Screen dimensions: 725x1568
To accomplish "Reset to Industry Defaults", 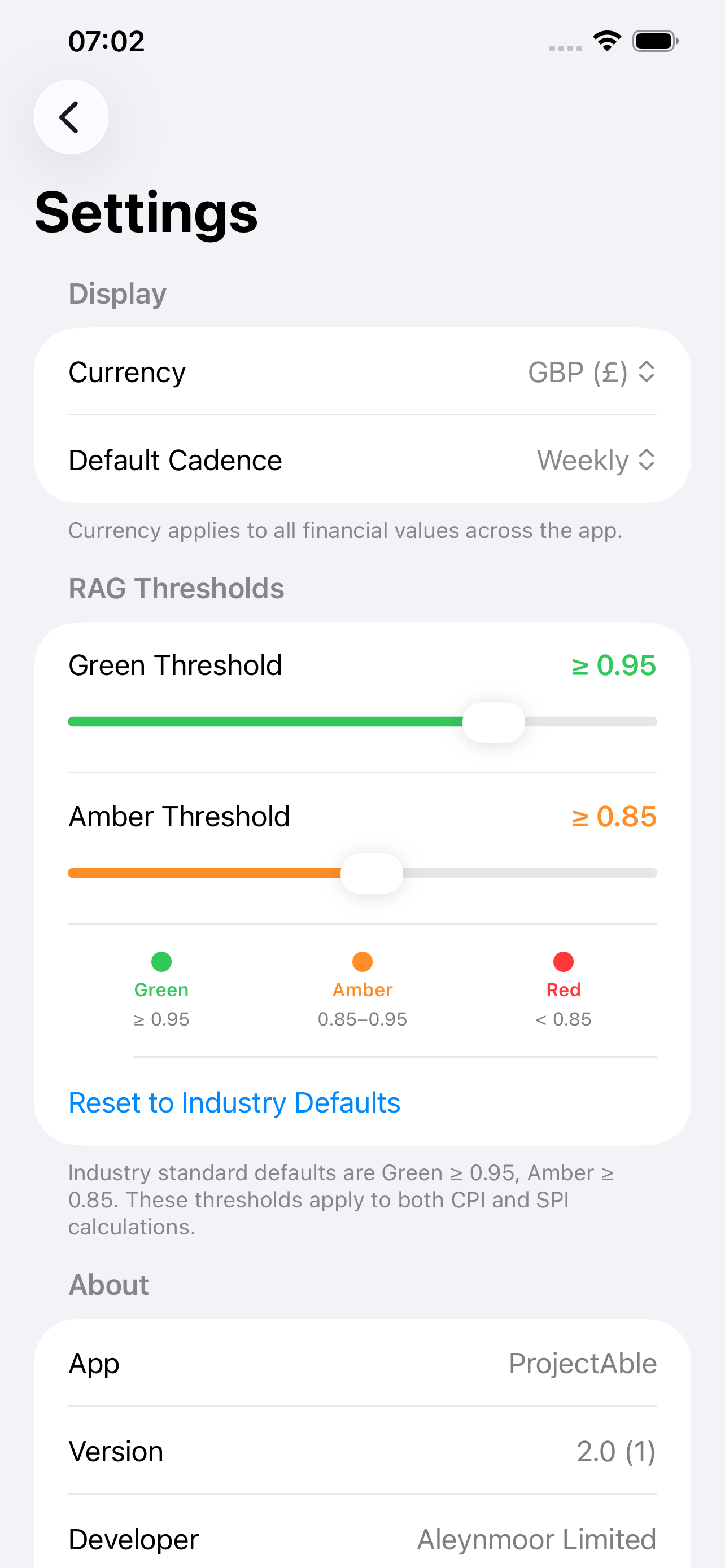I will click(234, 1102).
